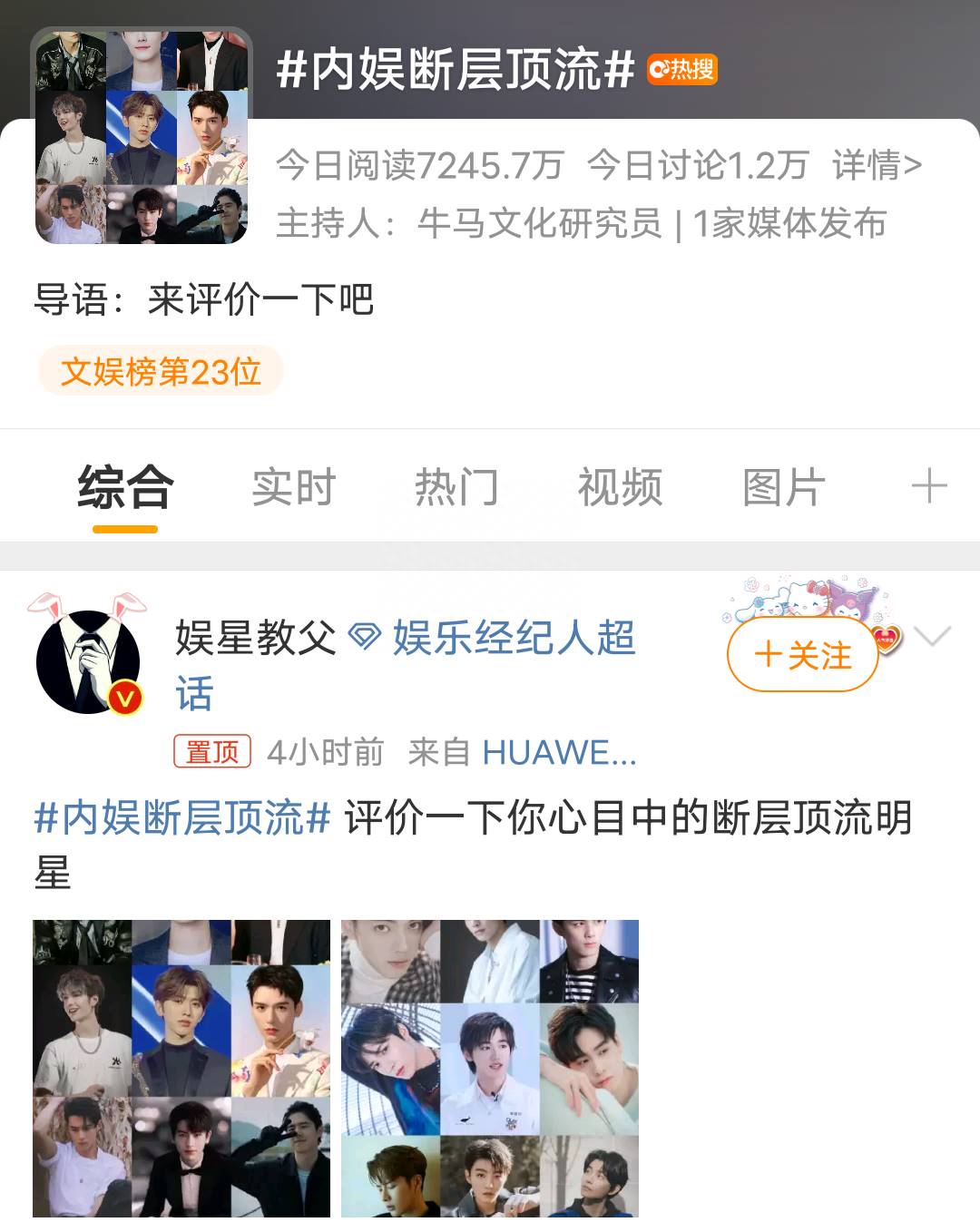The image size is (980, 1222).
Task: Open the 文娱榜第23位 ranking chip
Action: pos(161,371)
